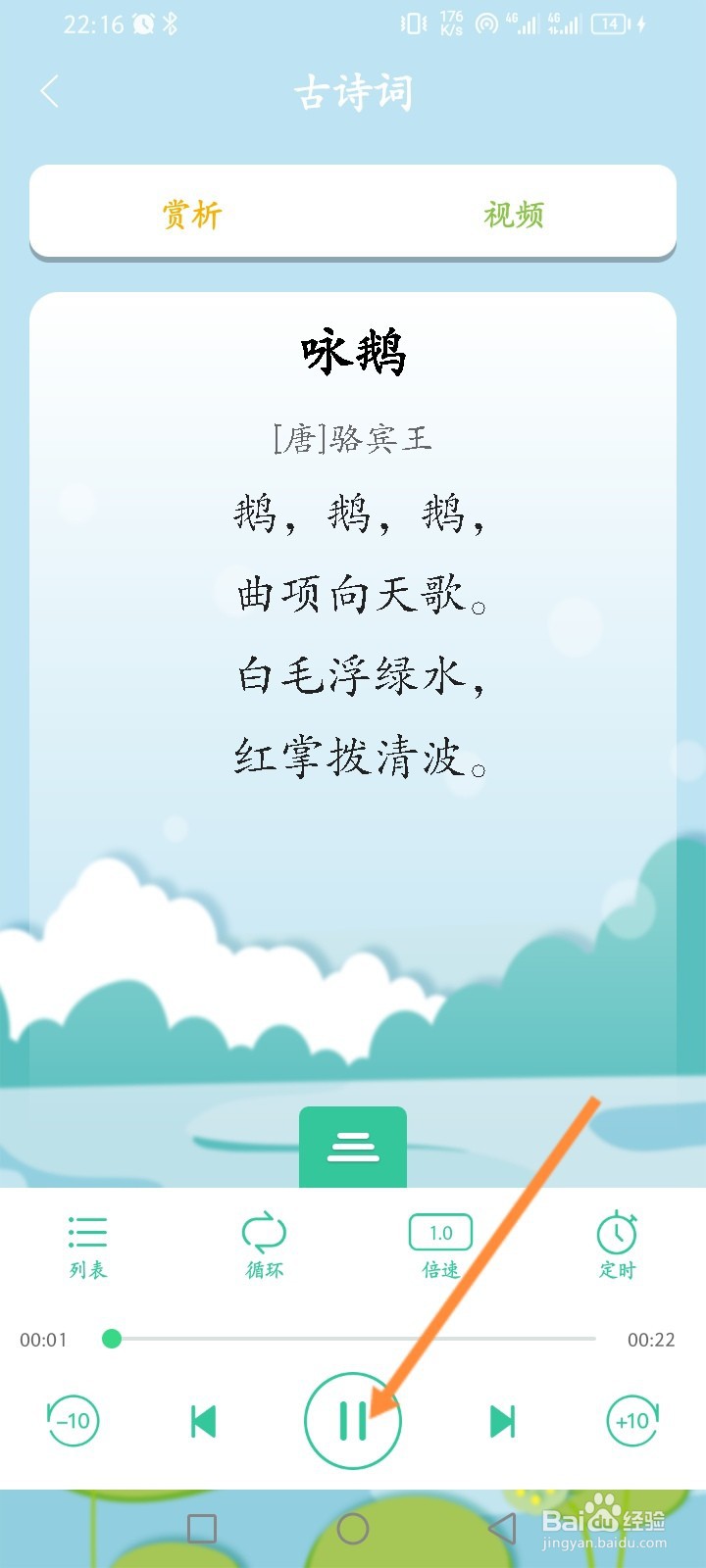Rewind 10 seconds with the -10 icon

(x=72, y=1421)
